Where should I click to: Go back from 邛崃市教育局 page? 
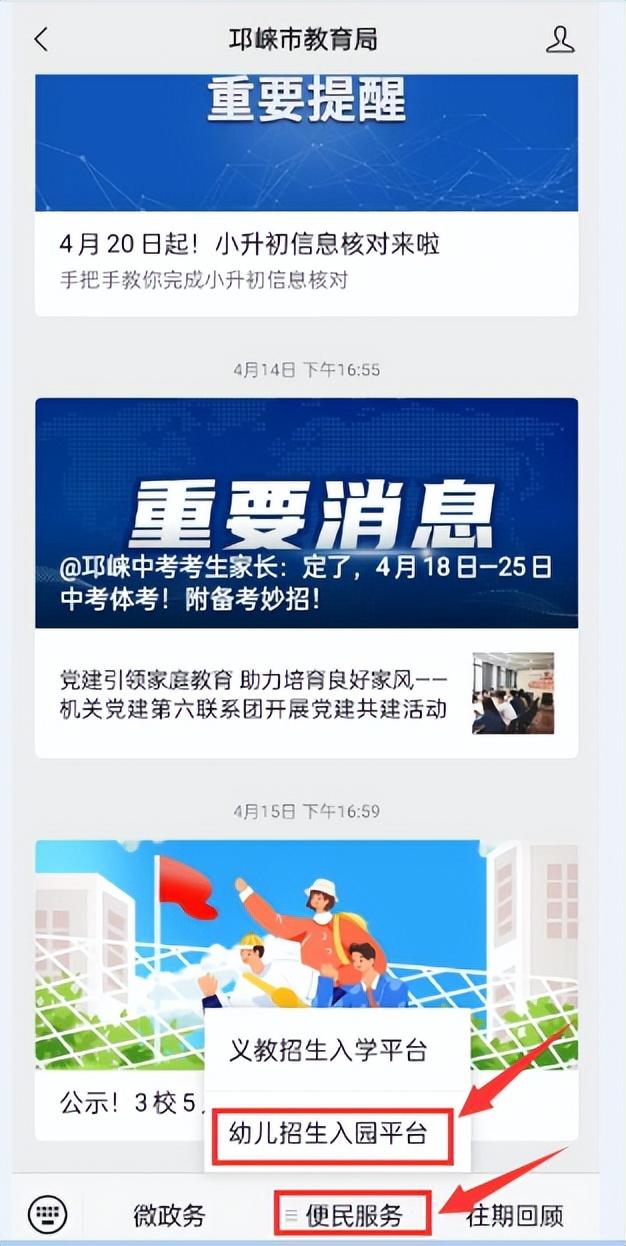coord(41,40)
